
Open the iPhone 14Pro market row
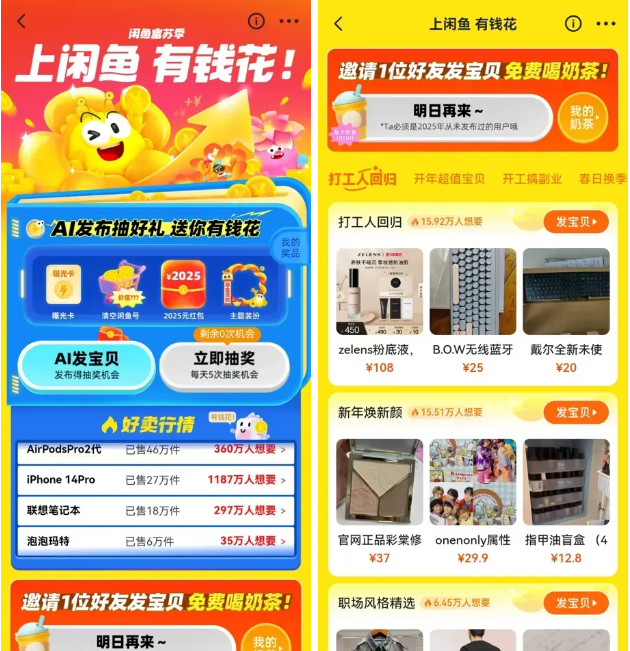155,480
